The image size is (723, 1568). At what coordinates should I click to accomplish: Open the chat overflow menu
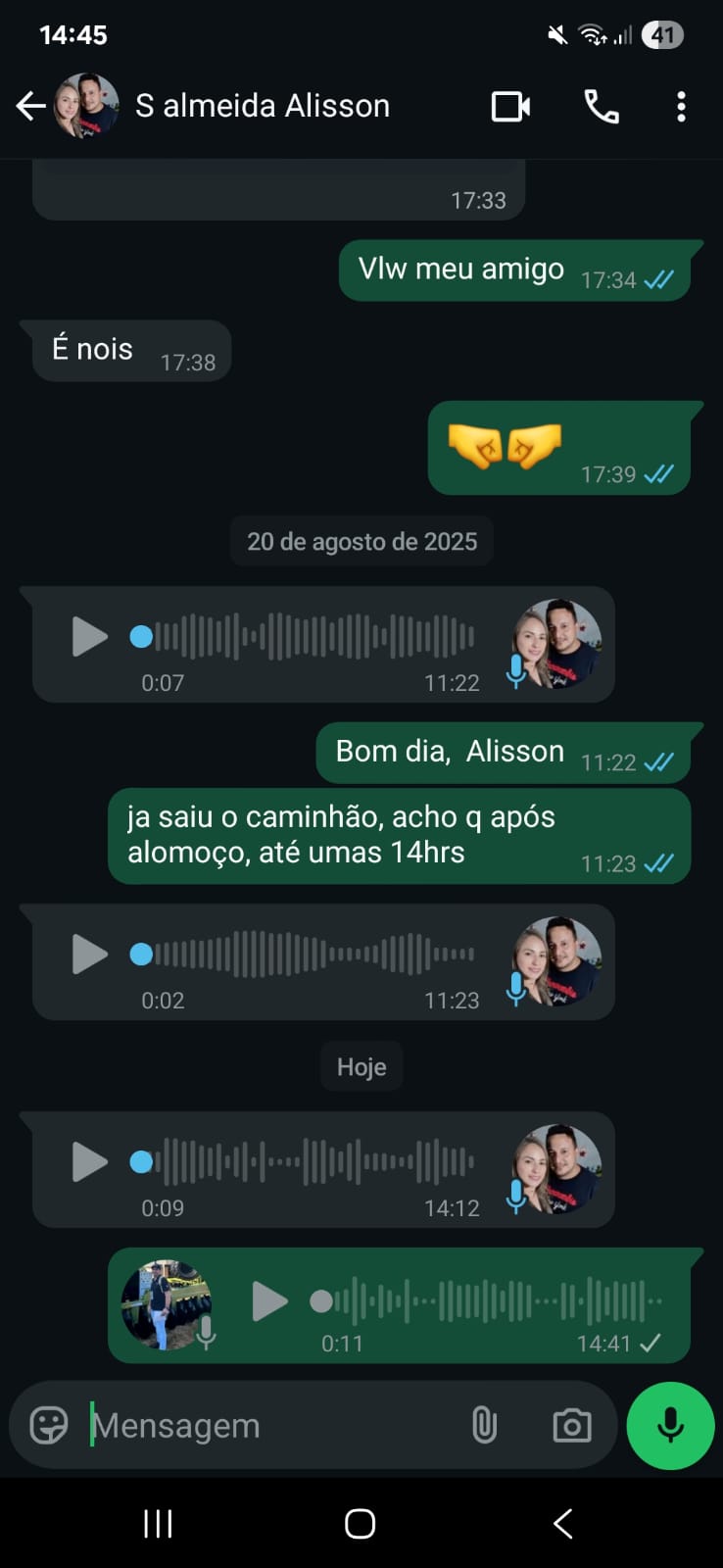681,106
